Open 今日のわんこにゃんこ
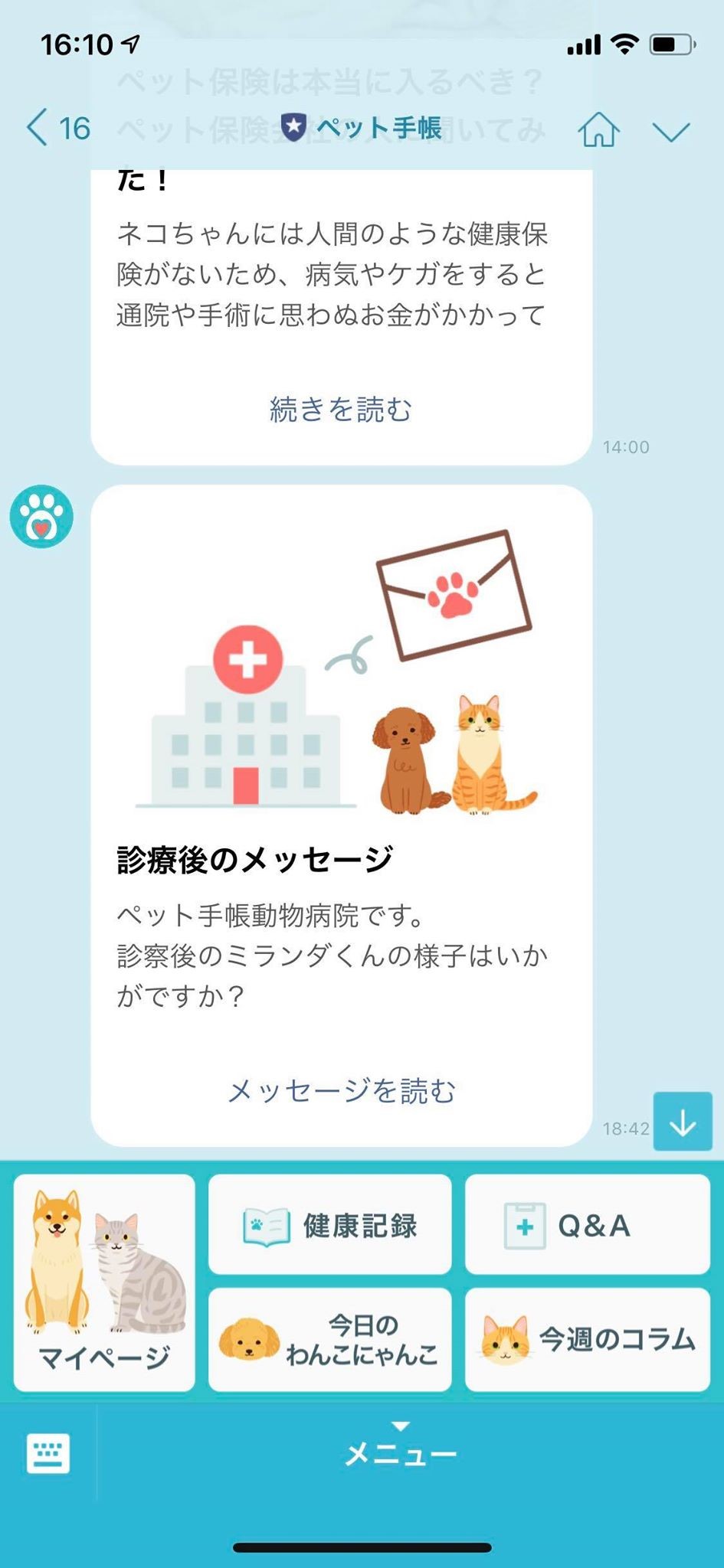The image size is (724, 1568). pos(330,1340)
